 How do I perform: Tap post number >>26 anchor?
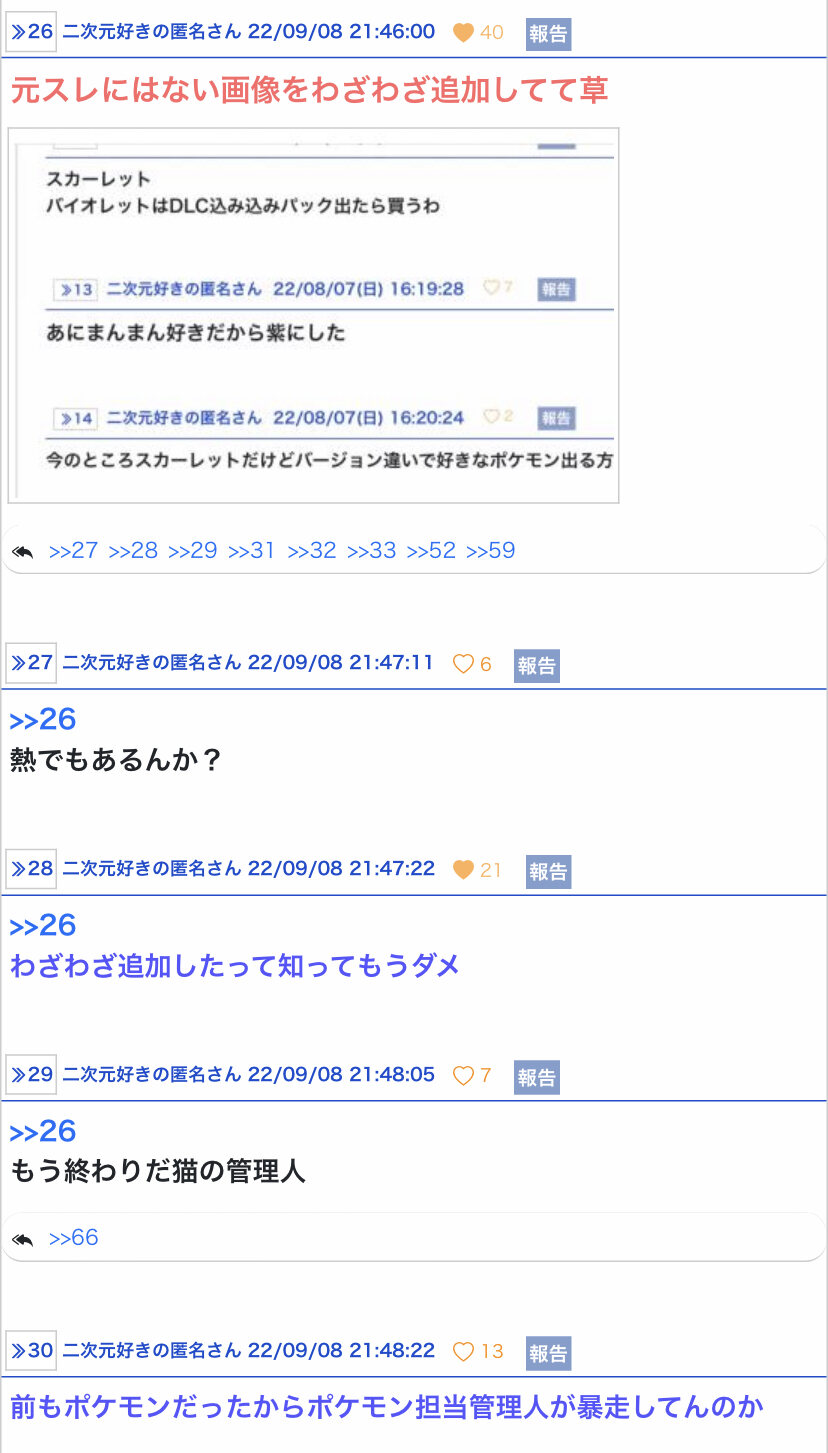point(31,32)
